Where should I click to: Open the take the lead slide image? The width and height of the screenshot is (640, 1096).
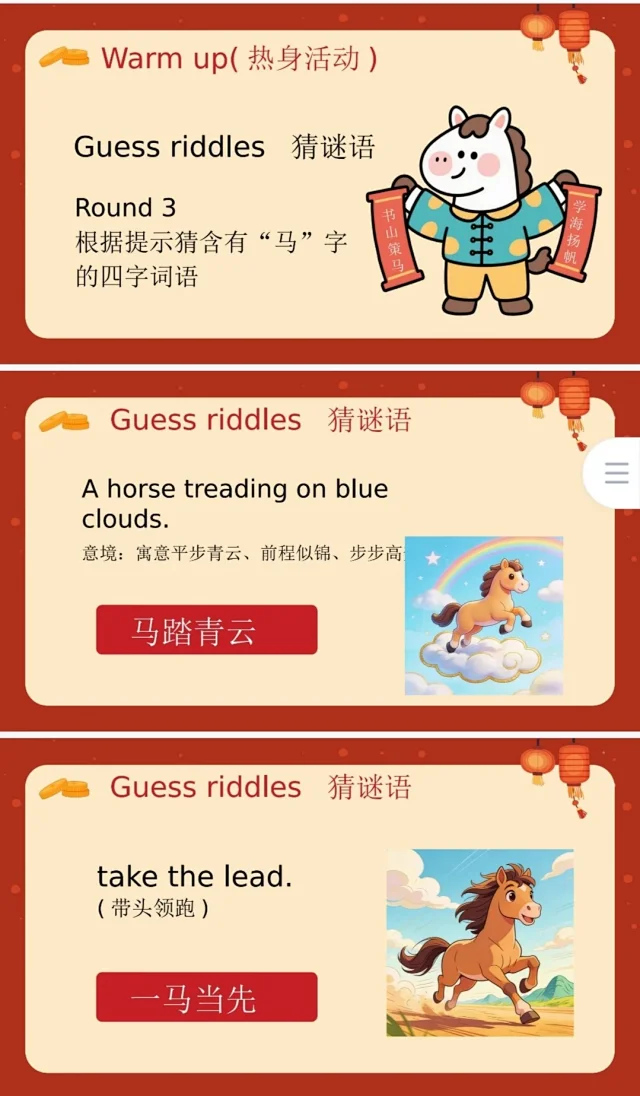pos(320,918)
